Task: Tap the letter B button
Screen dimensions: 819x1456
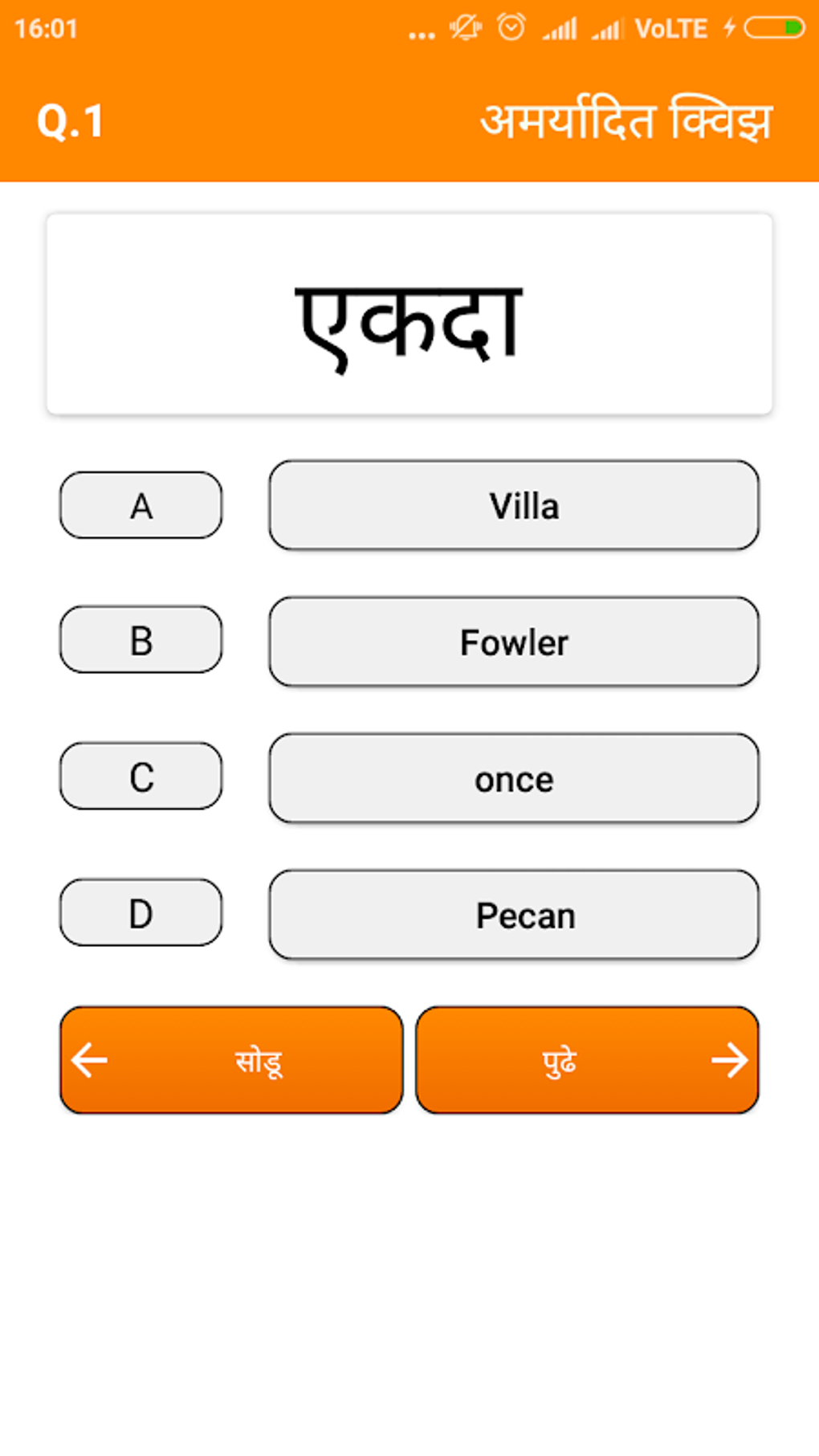Action: tap(141, 640)
